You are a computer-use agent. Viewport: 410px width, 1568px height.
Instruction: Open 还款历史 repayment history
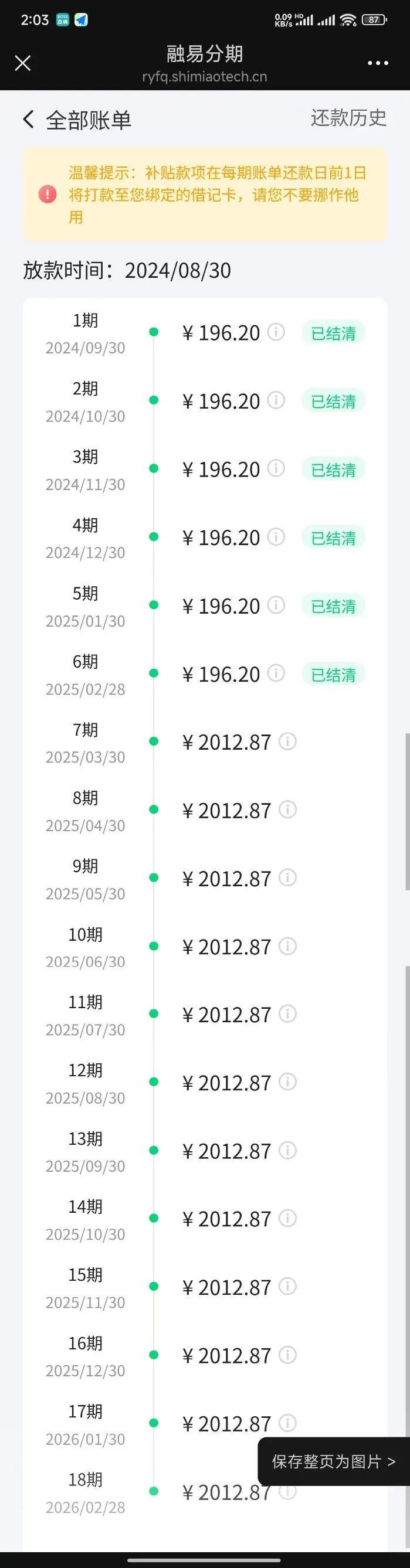tap(348, 118)
